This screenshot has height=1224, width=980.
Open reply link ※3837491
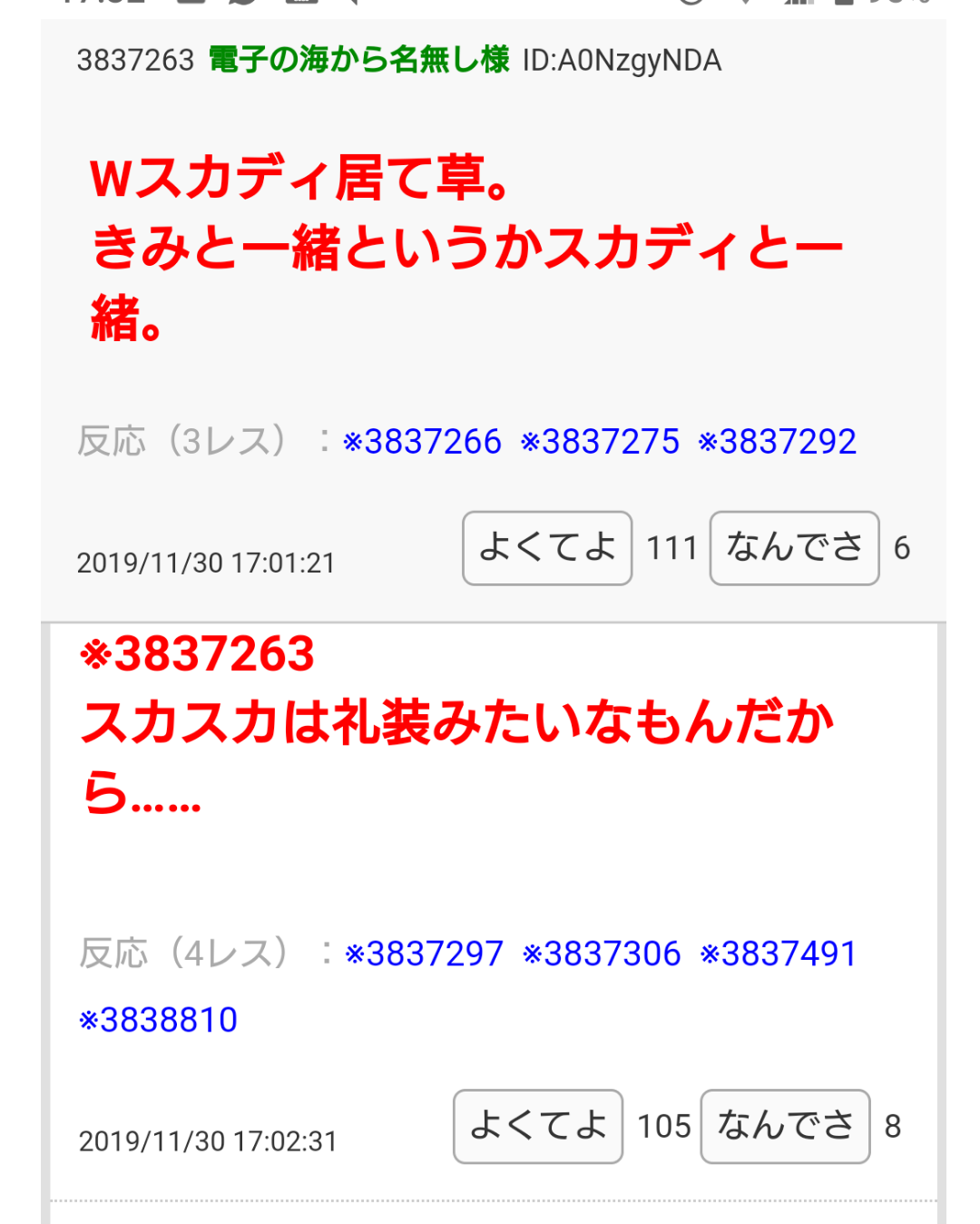[x=779, y=954]
